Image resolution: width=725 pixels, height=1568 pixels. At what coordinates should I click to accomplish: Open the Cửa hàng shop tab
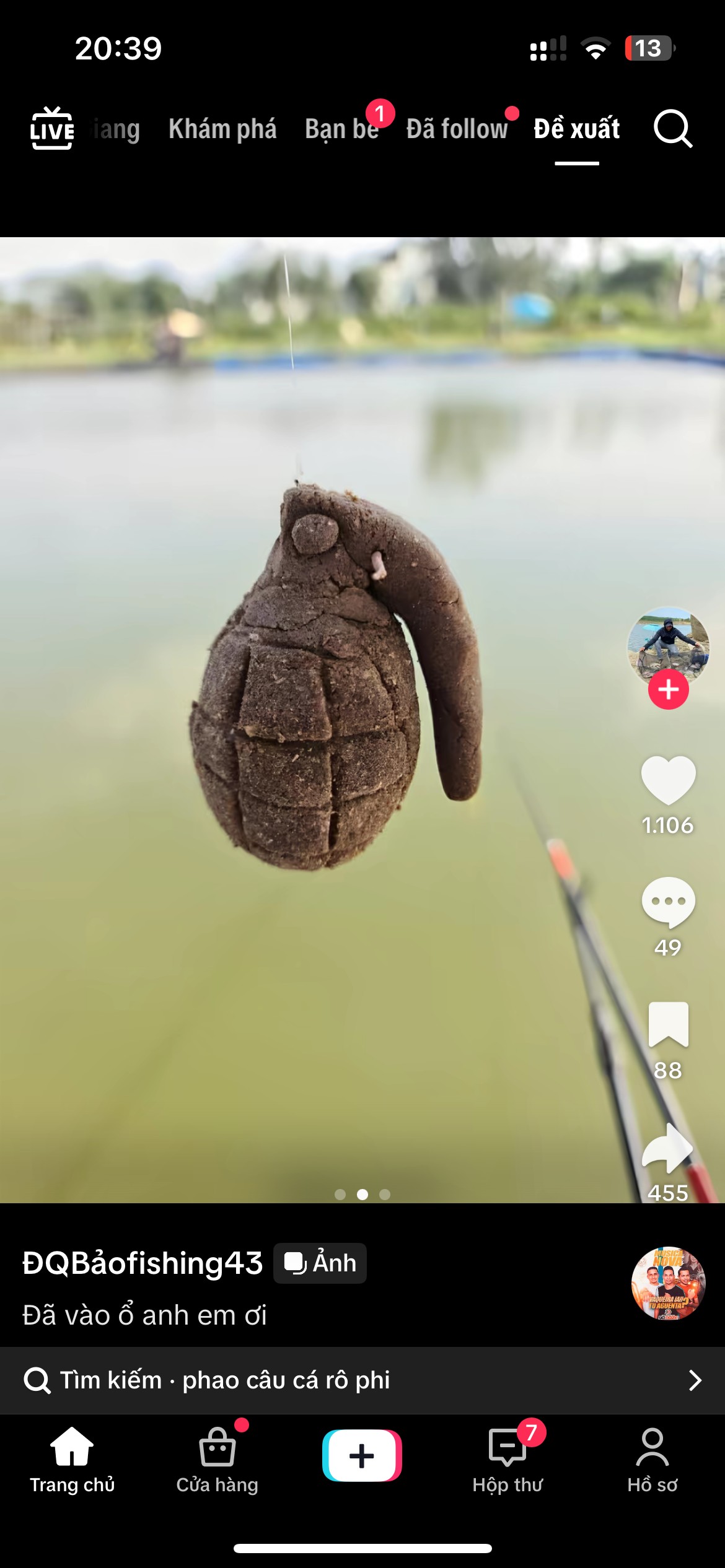[217, 1460]
